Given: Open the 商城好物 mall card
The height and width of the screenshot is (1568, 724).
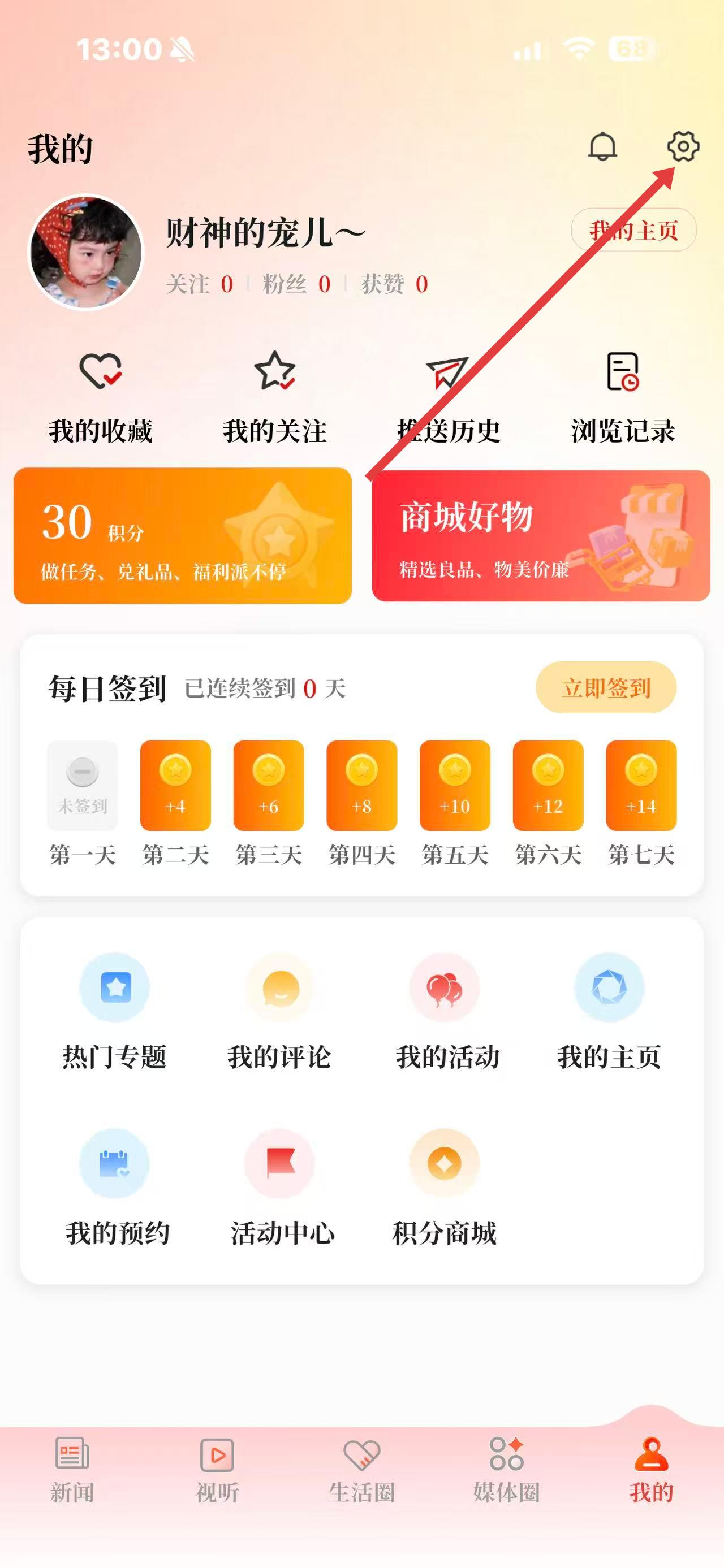Looking at the screenshot, I should point(541,536).
